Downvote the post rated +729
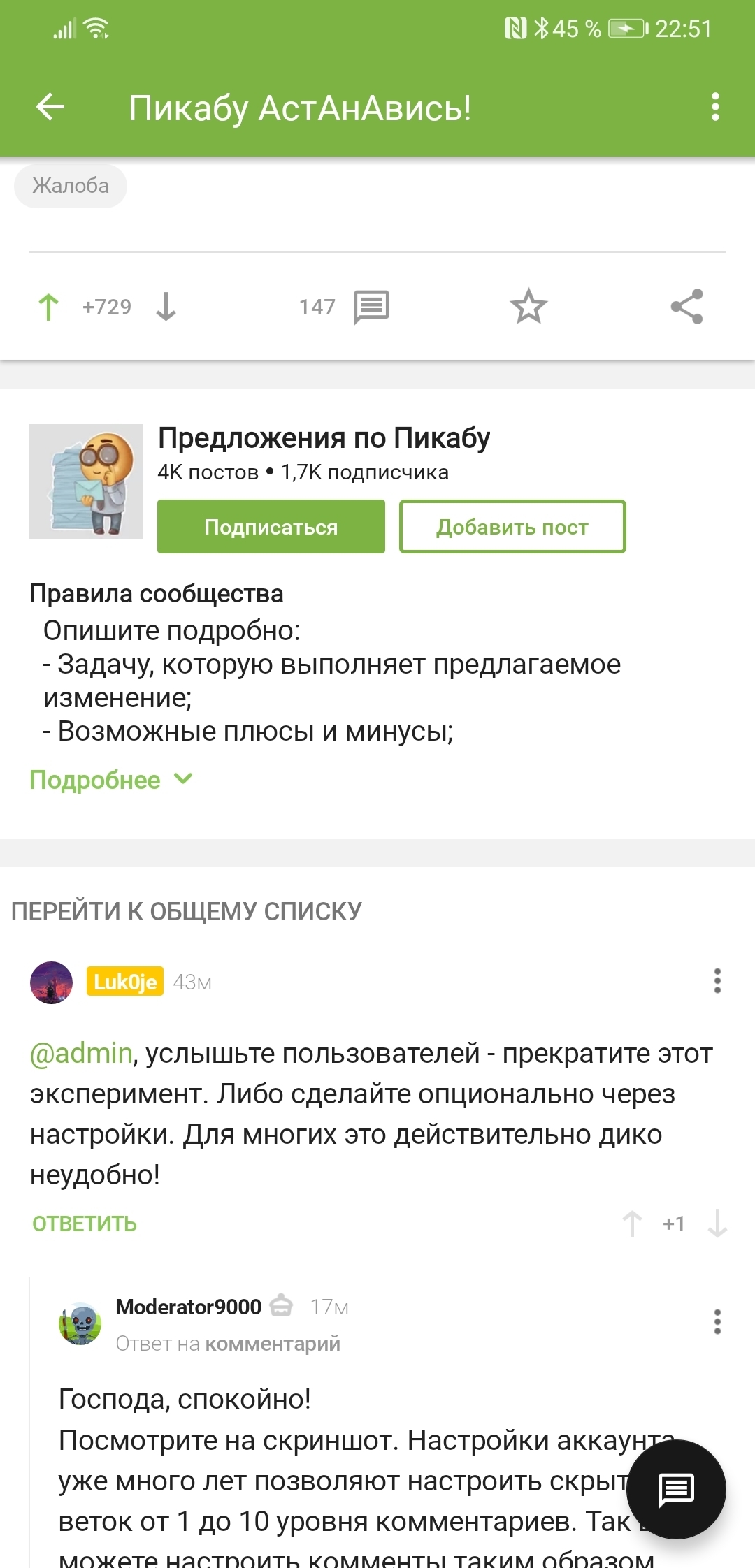This screenshot has height=1568, width=755. click(x=166, y=307)
